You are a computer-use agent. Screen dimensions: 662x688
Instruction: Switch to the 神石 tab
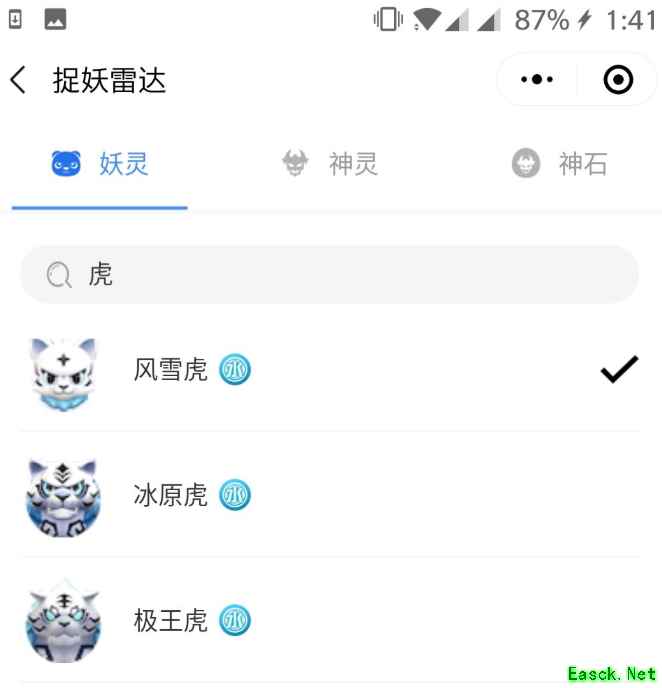[560, 164]
